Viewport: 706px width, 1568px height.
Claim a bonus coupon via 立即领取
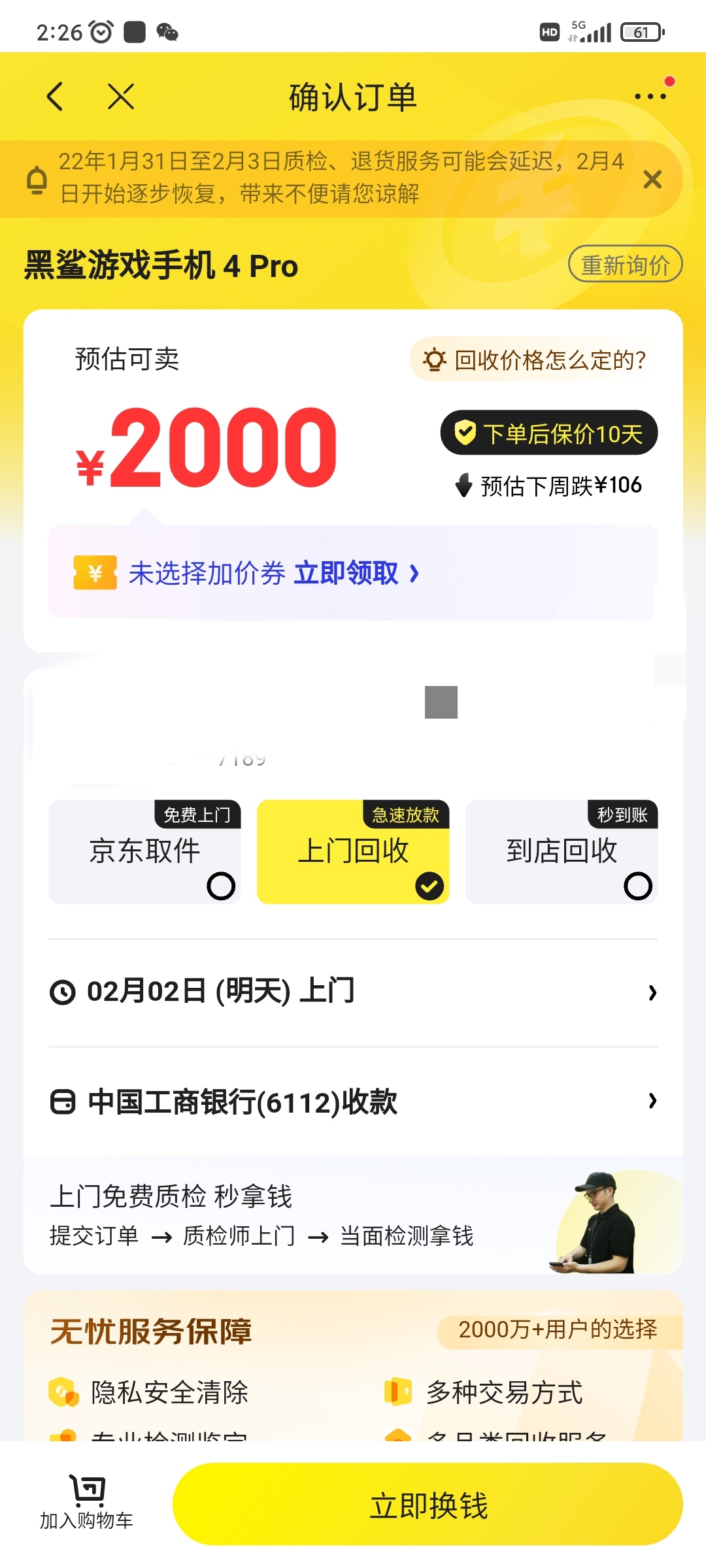[x=356, y=573]
